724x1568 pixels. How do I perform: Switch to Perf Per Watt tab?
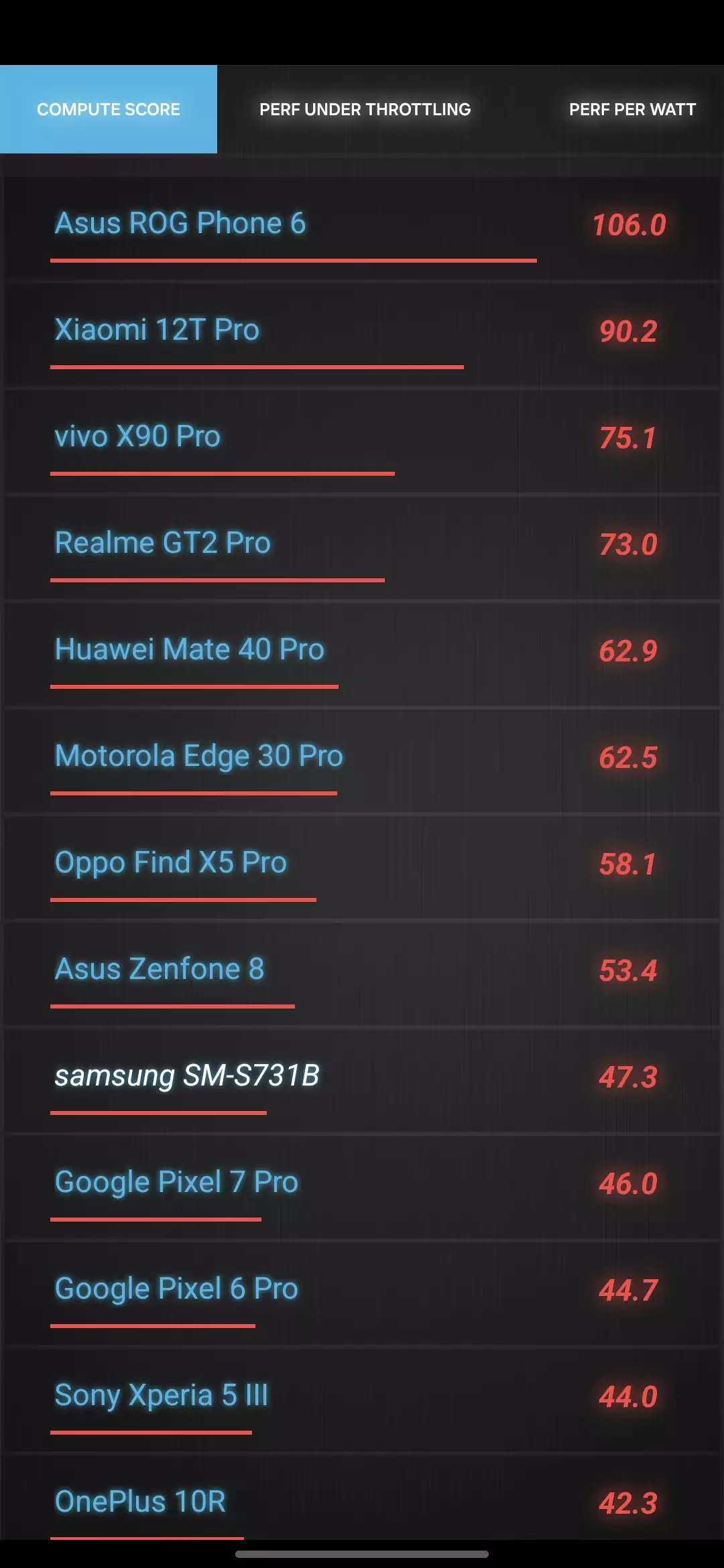(x=631, y=109)
